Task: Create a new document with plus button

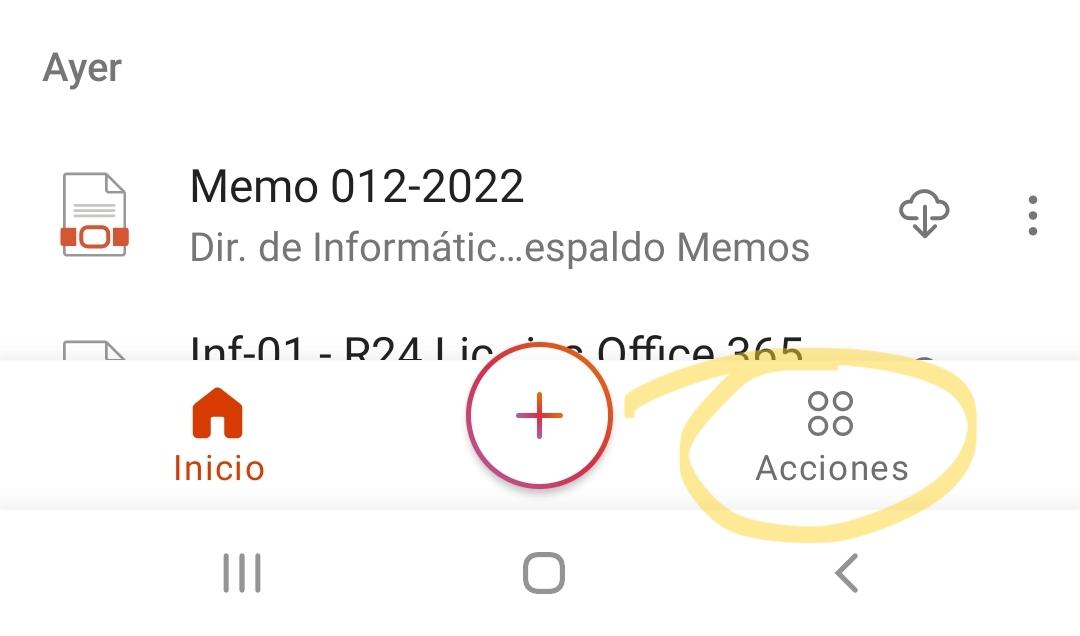Action: pos(539,415)
